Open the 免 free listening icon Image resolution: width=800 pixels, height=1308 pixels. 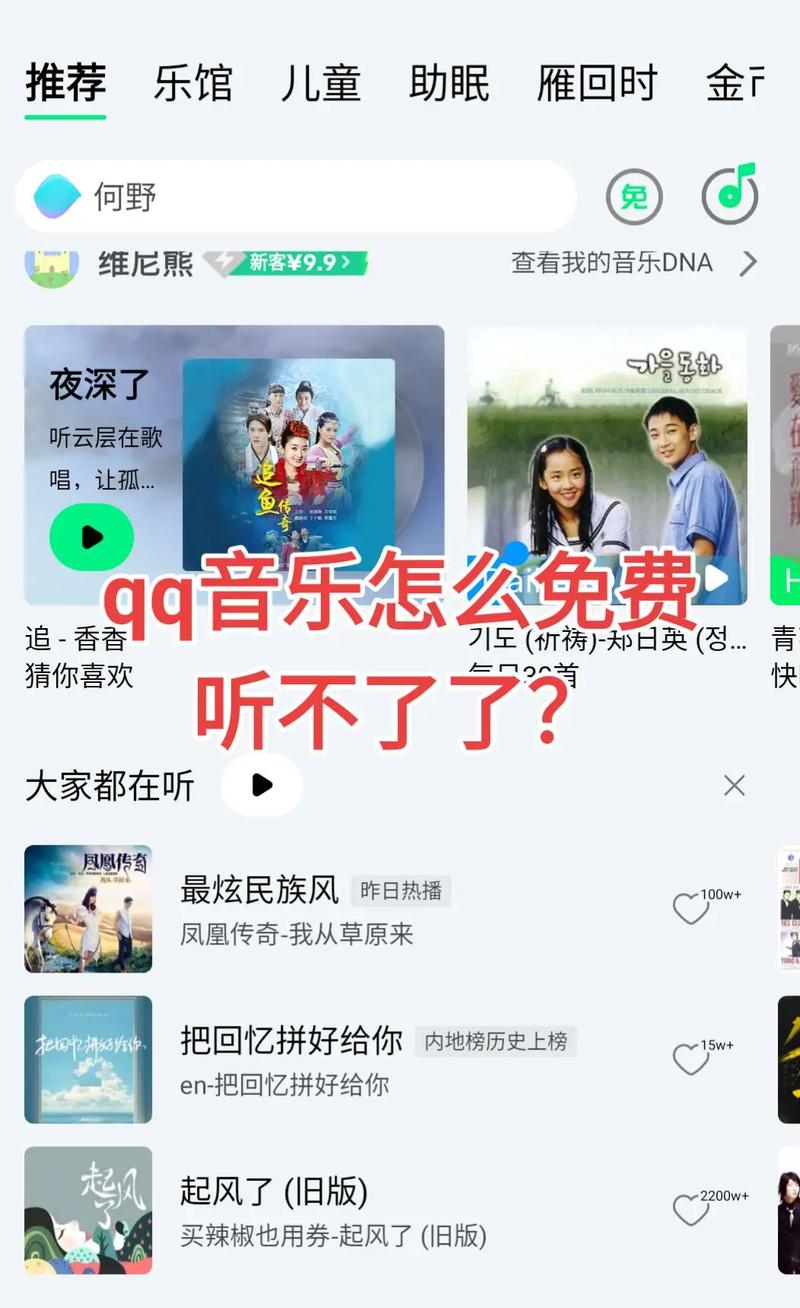coord(634,196)
